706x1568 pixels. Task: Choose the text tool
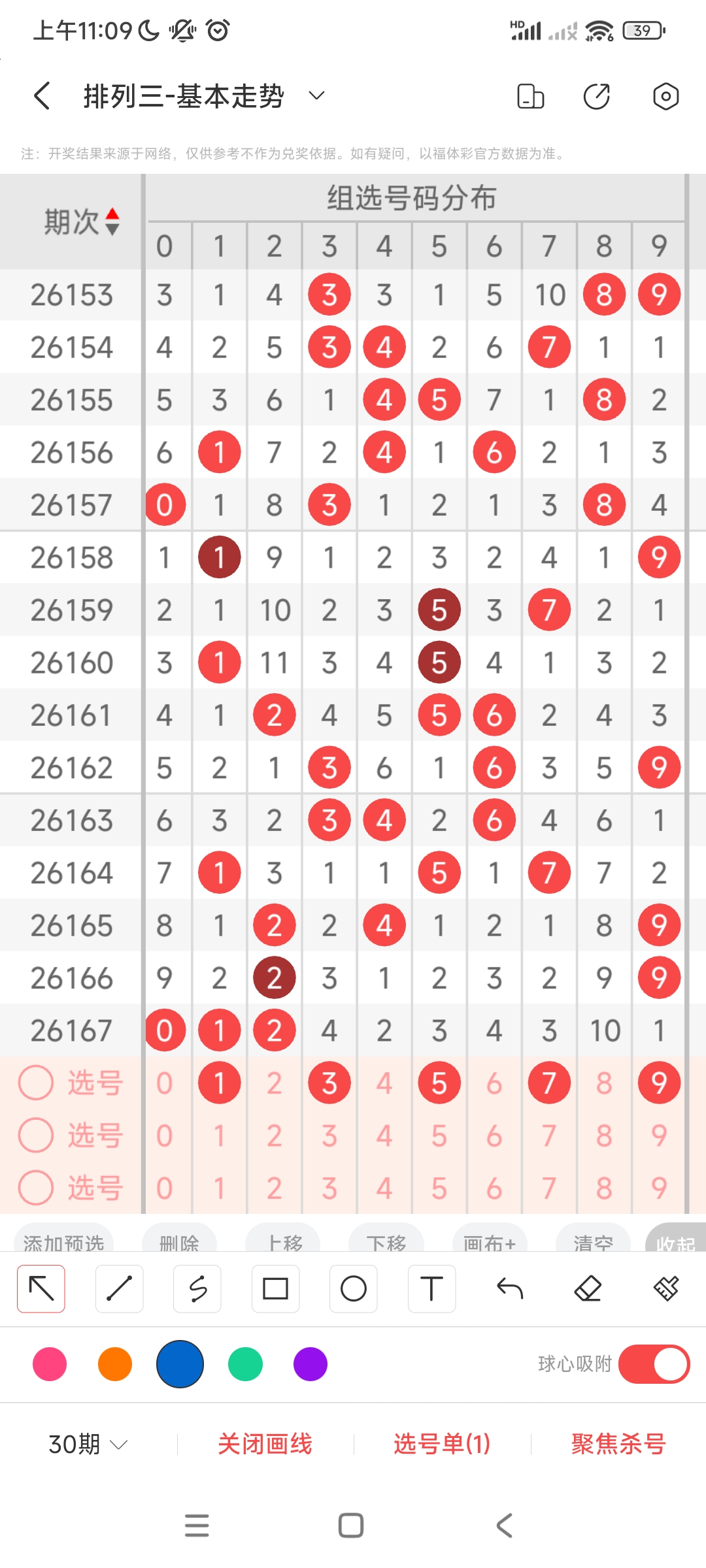coord(431,1288)
